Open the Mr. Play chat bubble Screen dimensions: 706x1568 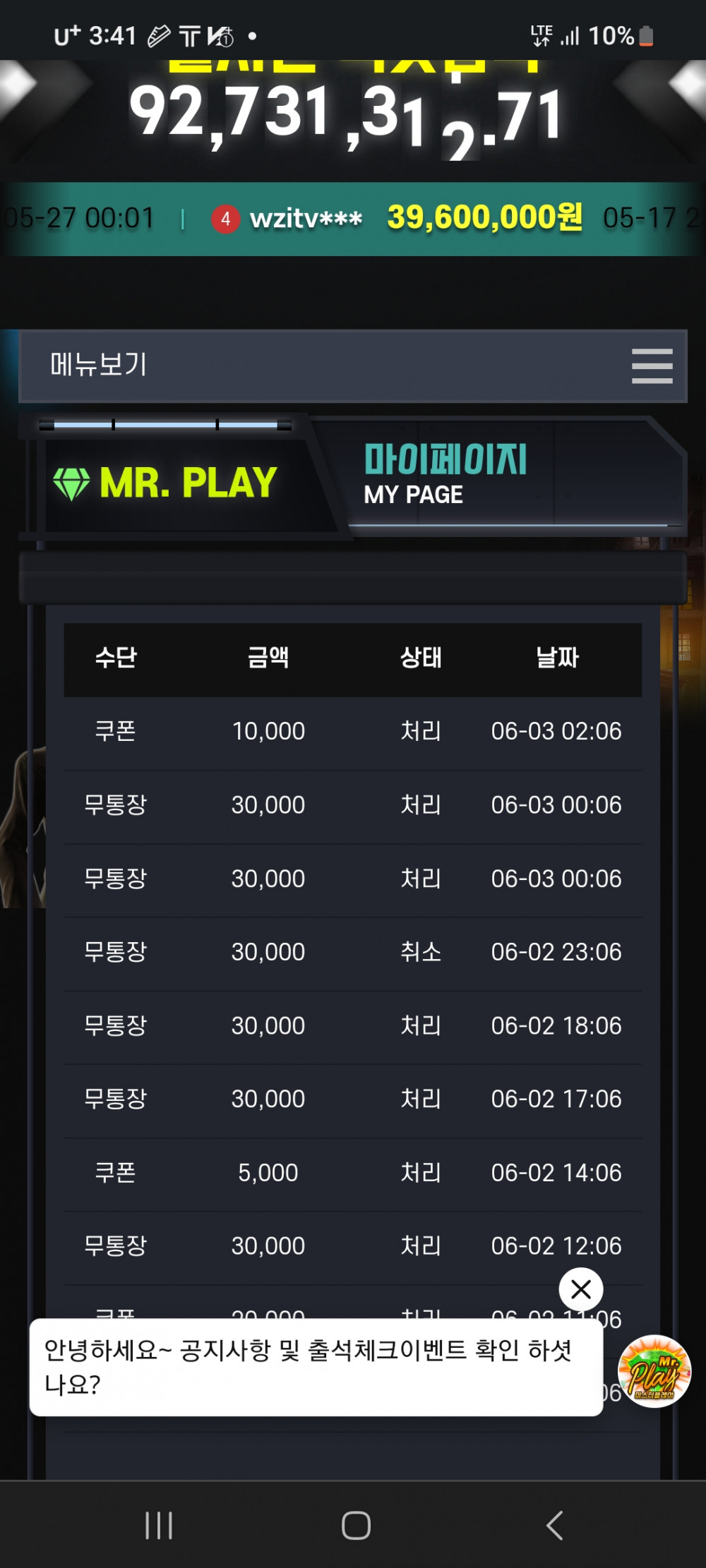click(654, 1371)
